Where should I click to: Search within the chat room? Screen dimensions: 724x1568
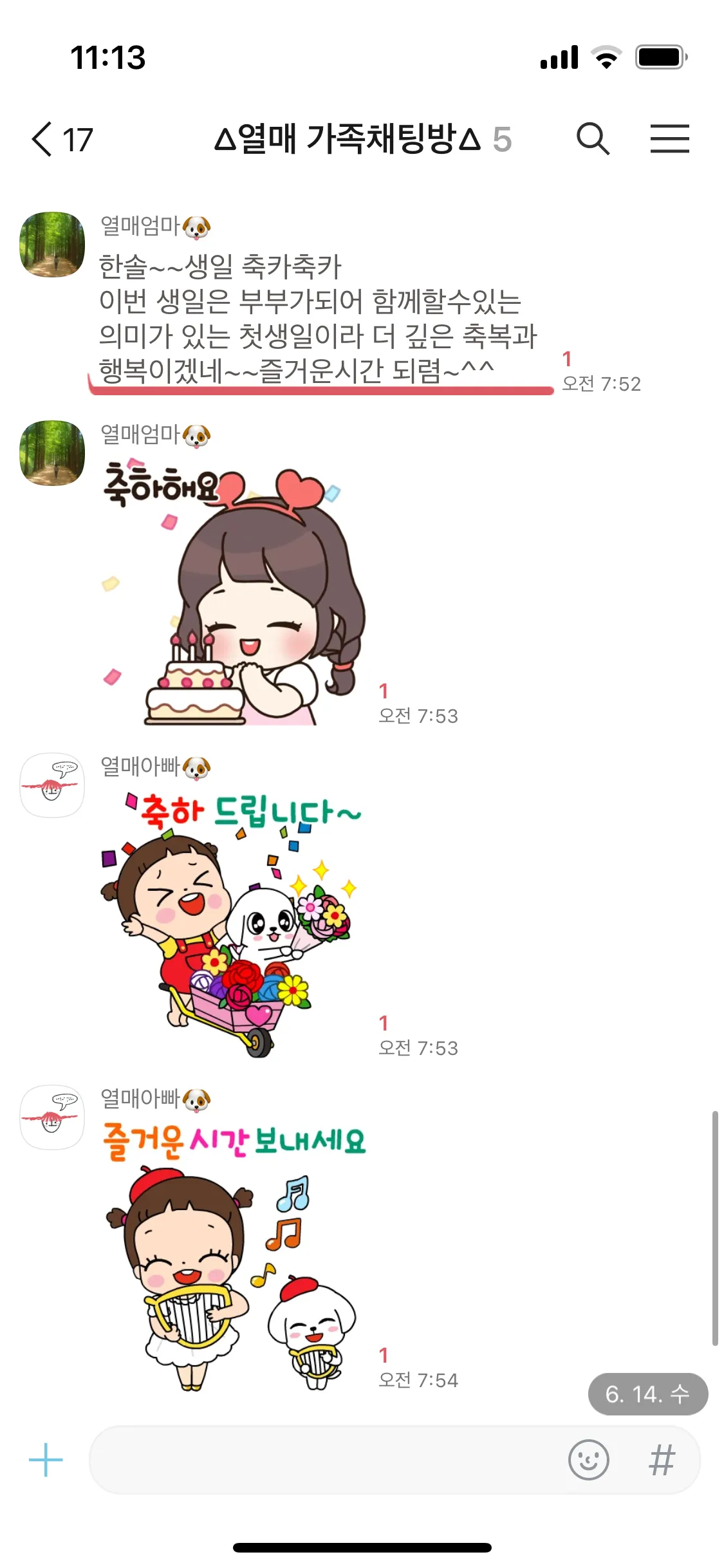[x=592, y=139]
